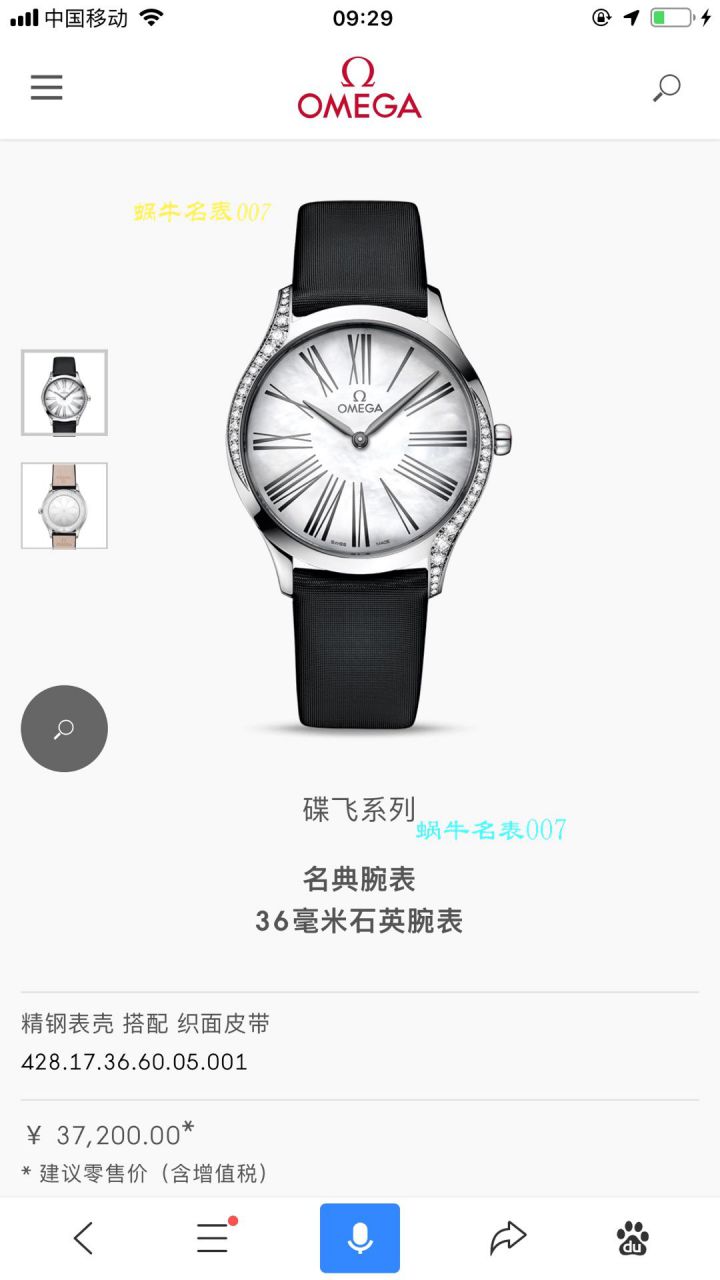Image resolution: width=720 pixels, height=1280 pixels.
Task: Go back with the browser back arrow
Action: click(x=84, y=1238)
